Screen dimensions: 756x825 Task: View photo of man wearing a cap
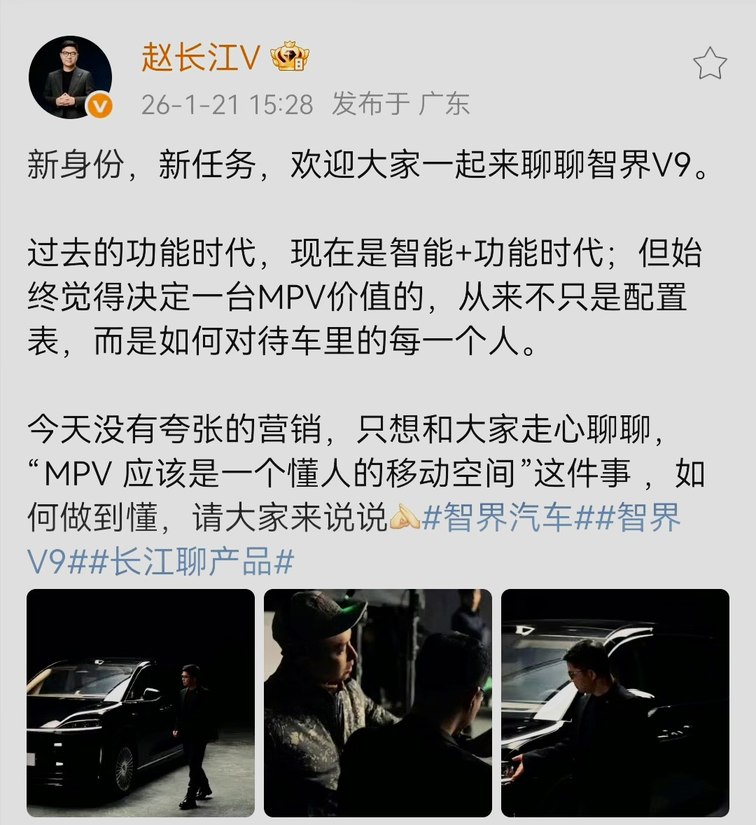click(x=378, y=702)
